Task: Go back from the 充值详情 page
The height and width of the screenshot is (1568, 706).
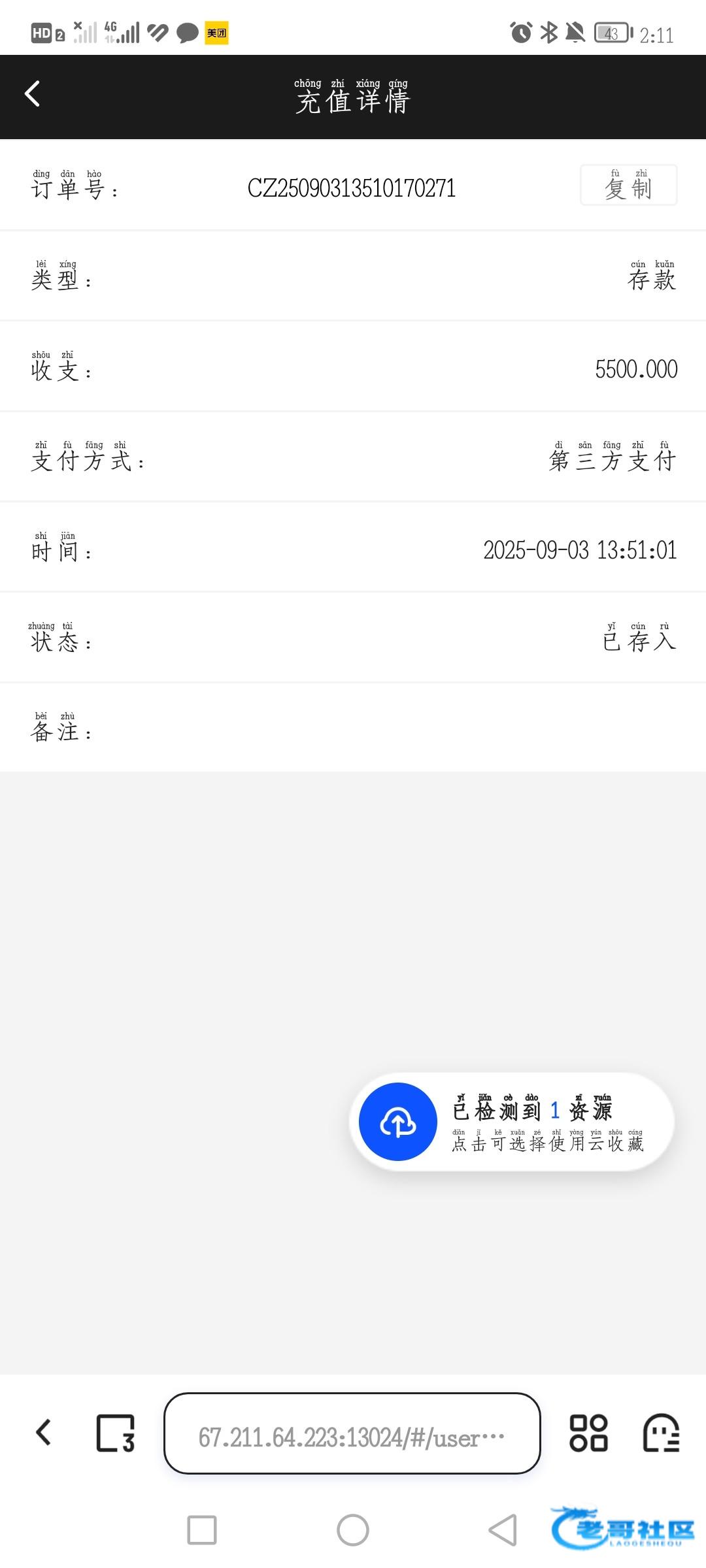Action: tap(32, 93)
